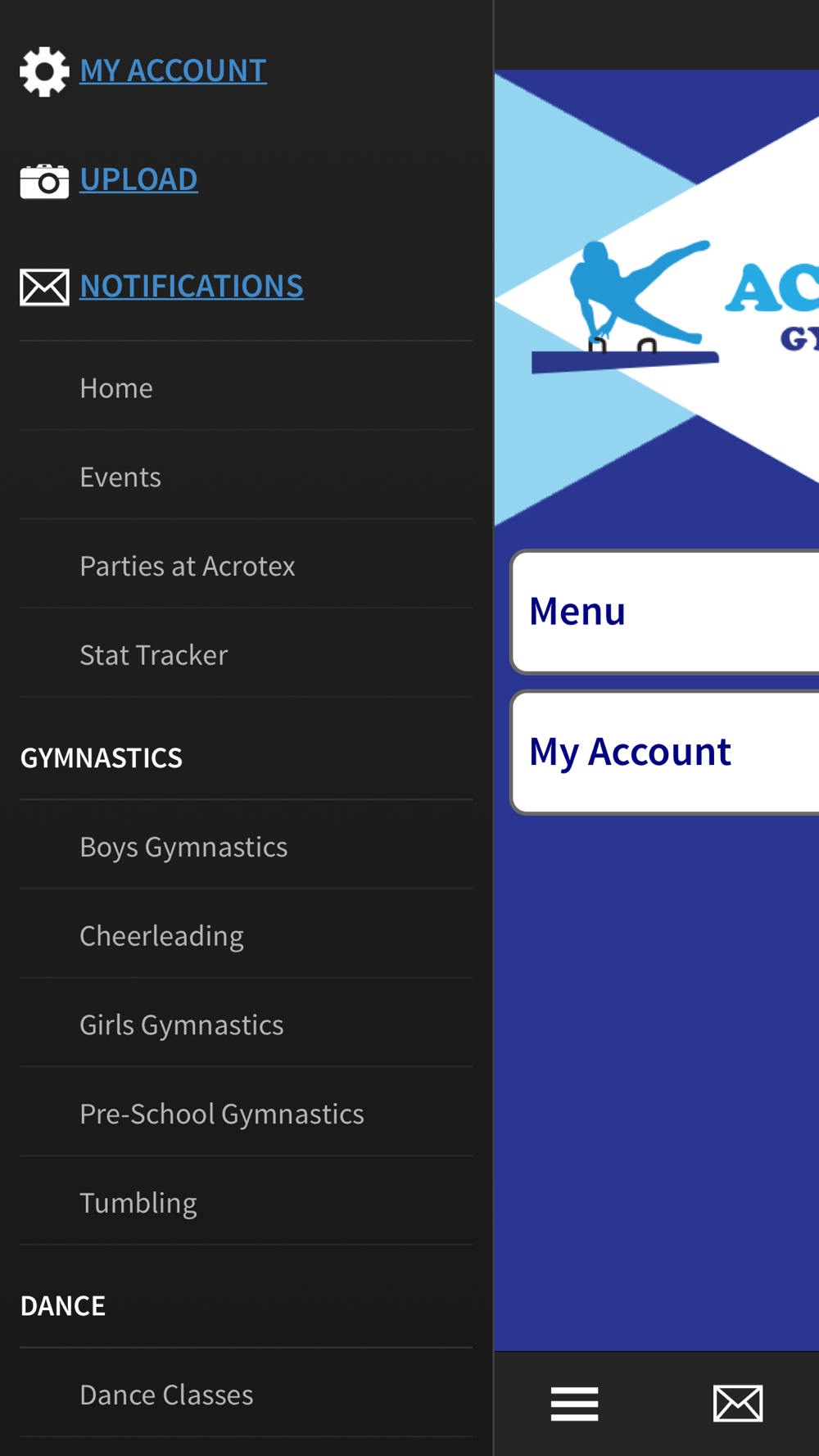Open Stat Tracker
The image size is (819, 1456).
247,655
